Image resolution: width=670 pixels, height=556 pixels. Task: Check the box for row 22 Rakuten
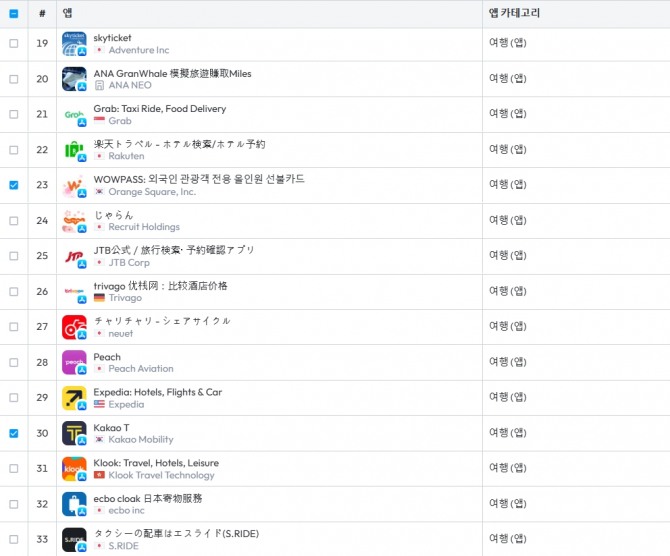(13, 150)
